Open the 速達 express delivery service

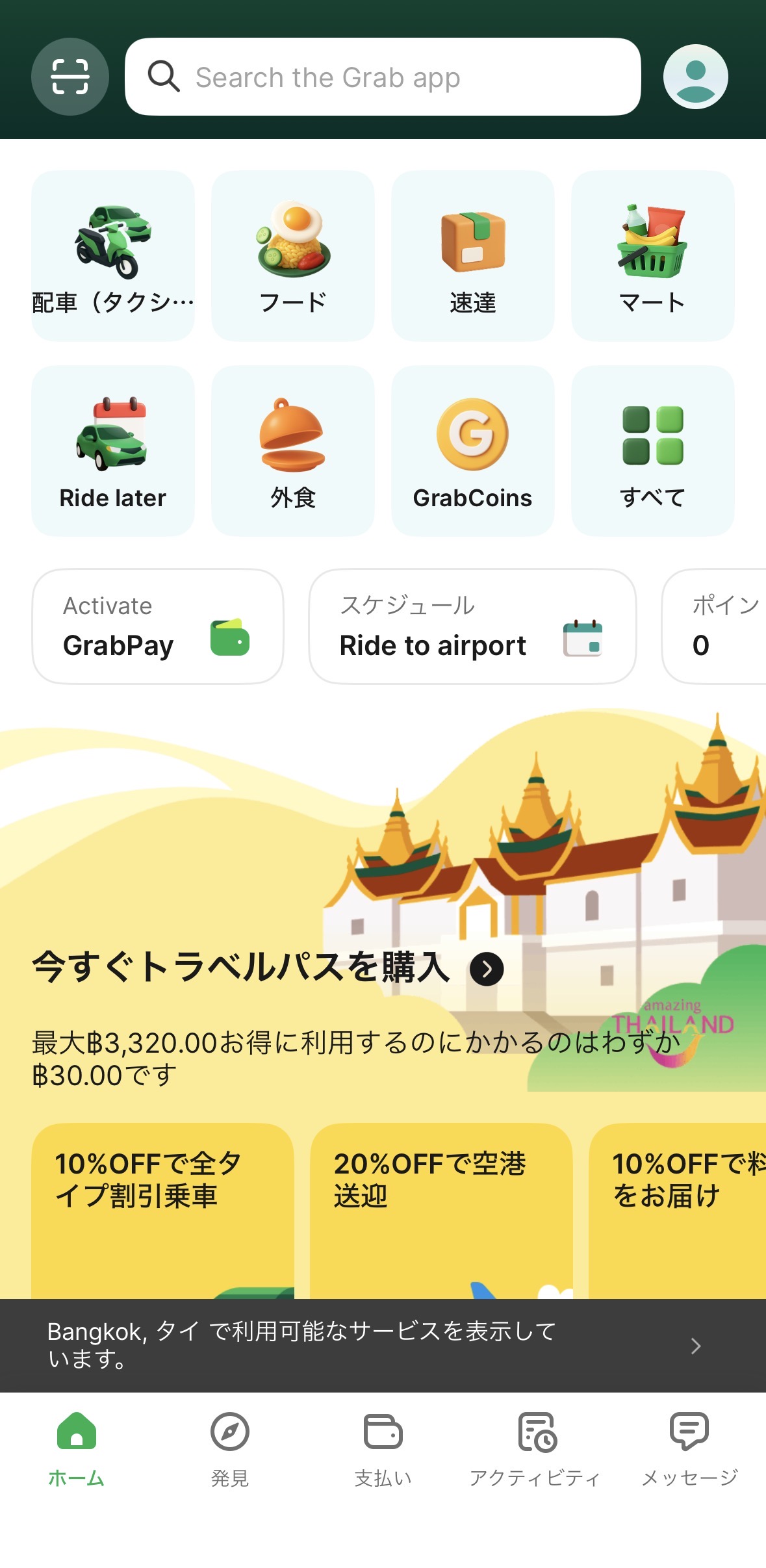[472, 253]
